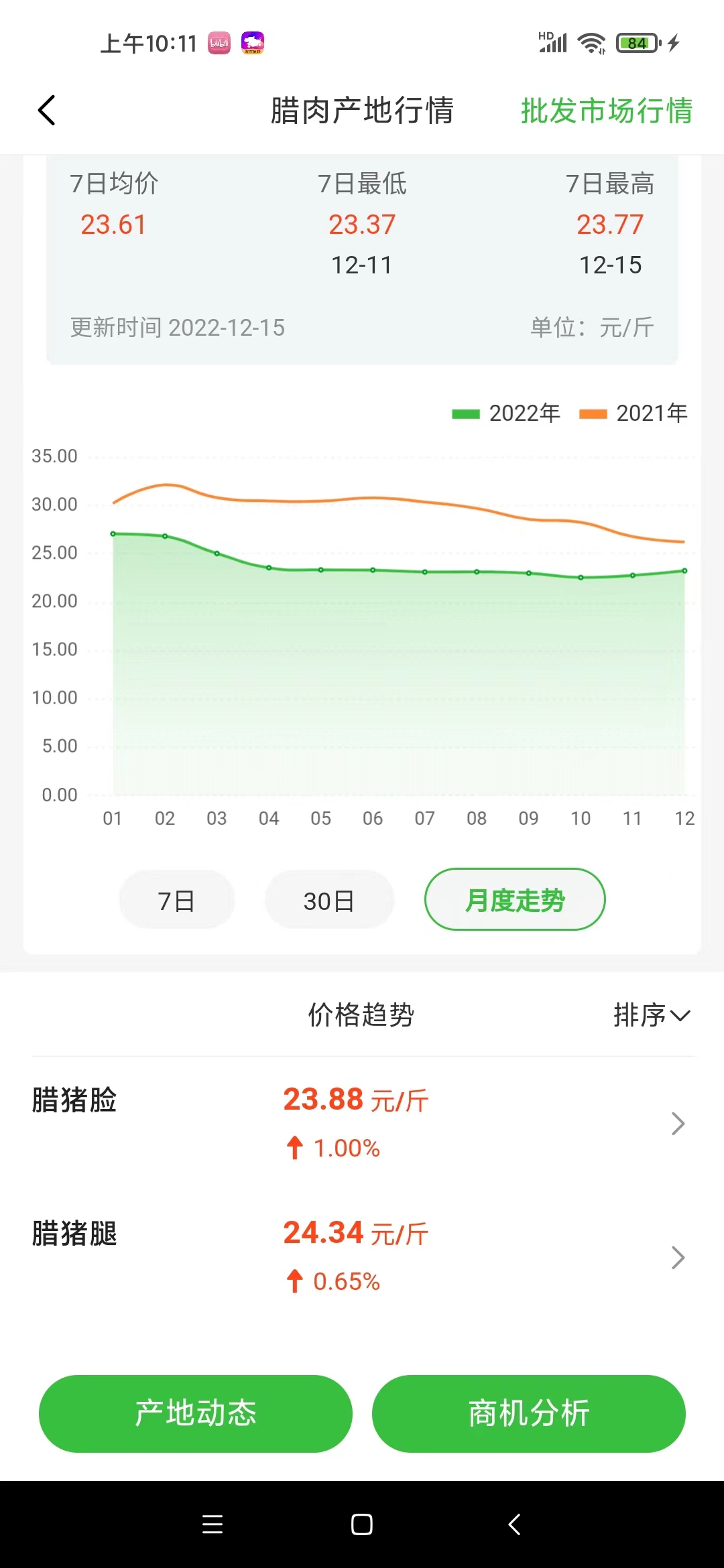Tap the 产地动态 button
The image size is (724, 1568).
[196, 1413]
